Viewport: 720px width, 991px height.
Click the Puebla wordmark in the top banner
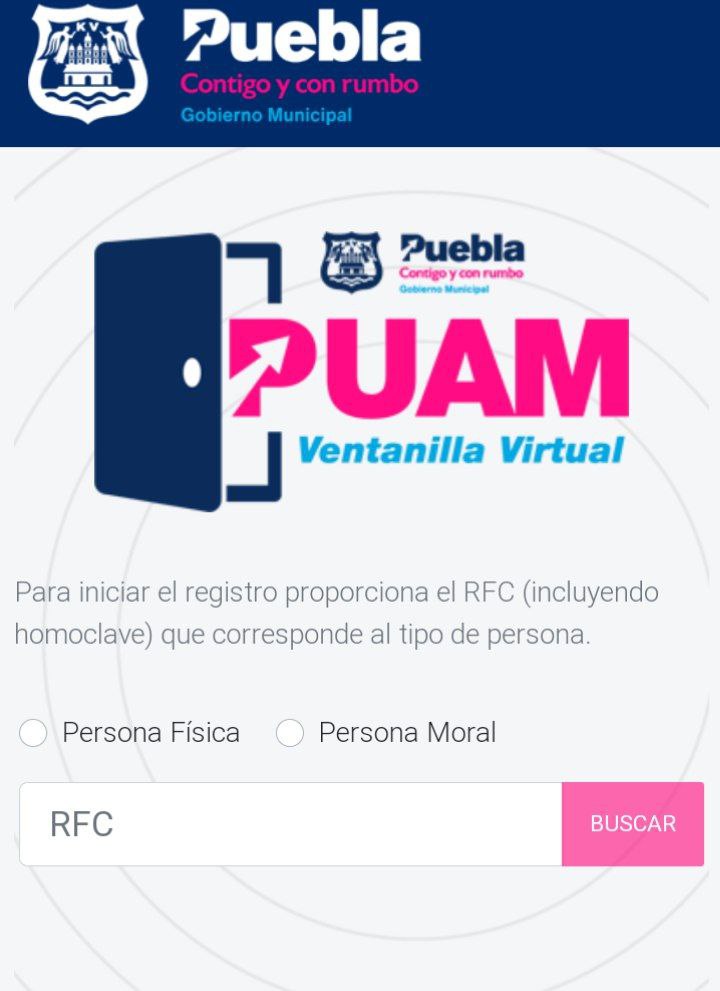point(297,38)
